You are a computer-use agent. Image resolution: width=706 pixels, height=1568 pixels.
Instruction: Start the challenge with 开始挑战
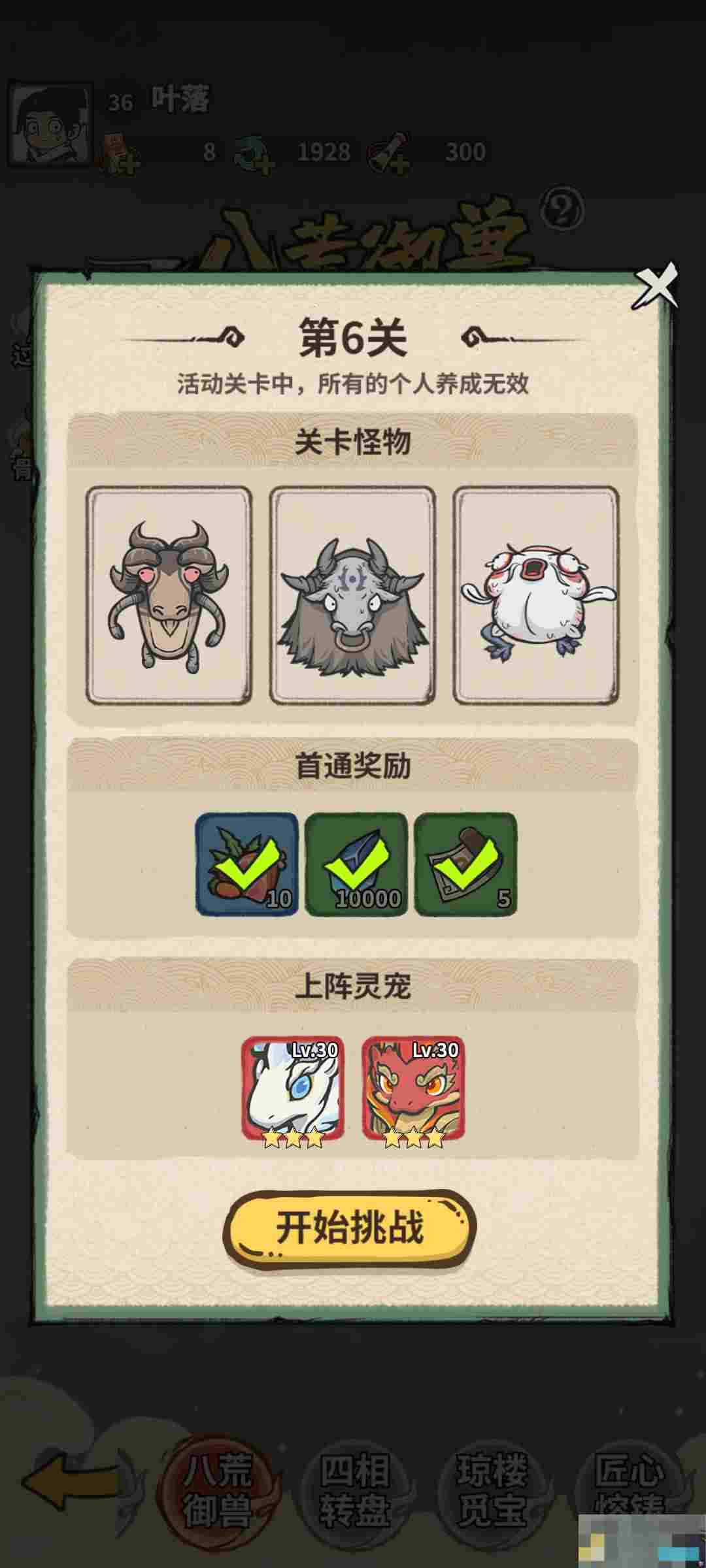tap(350, 1228)
